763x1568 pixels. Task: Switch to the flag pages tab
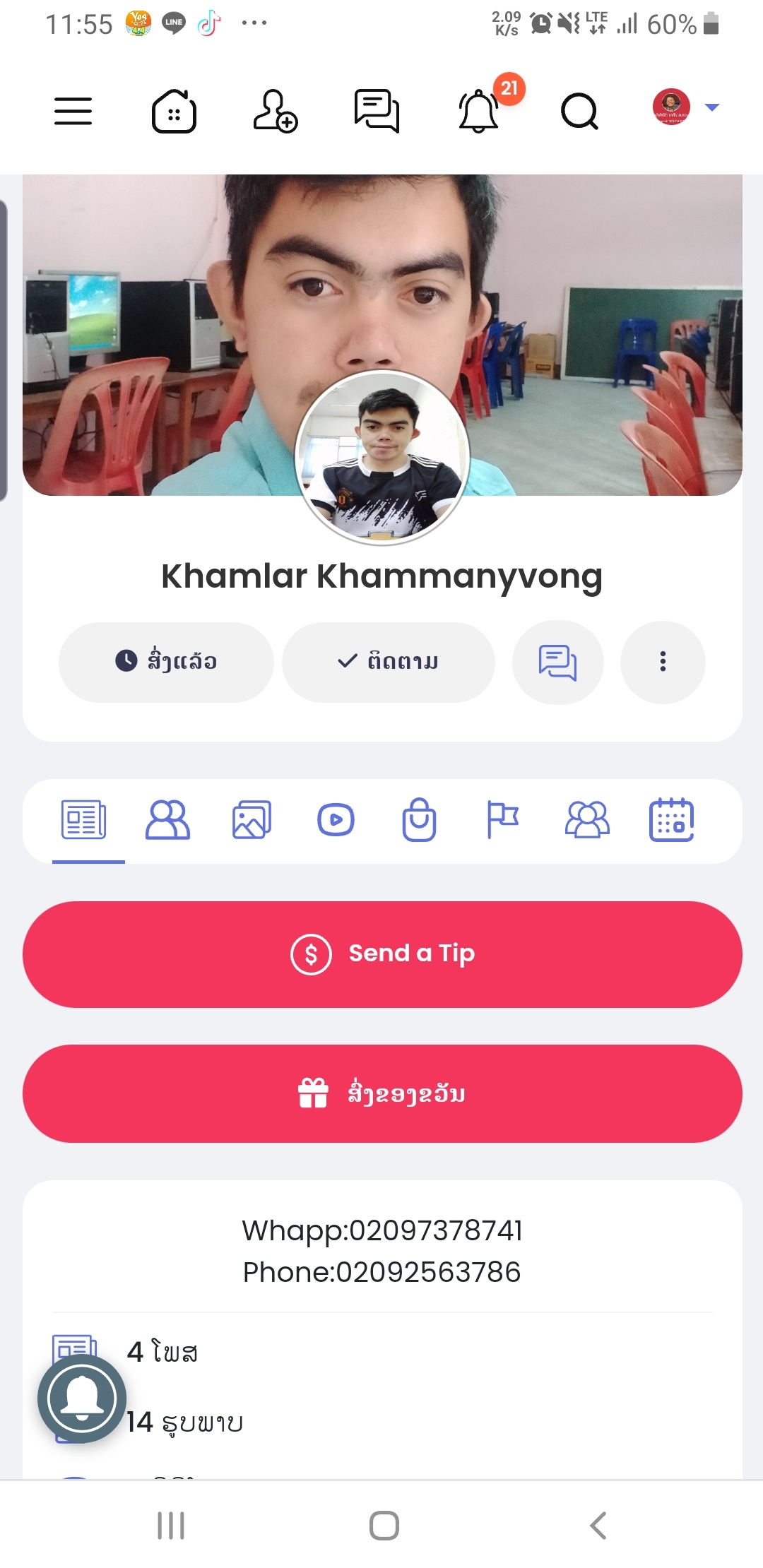[503, 820]
